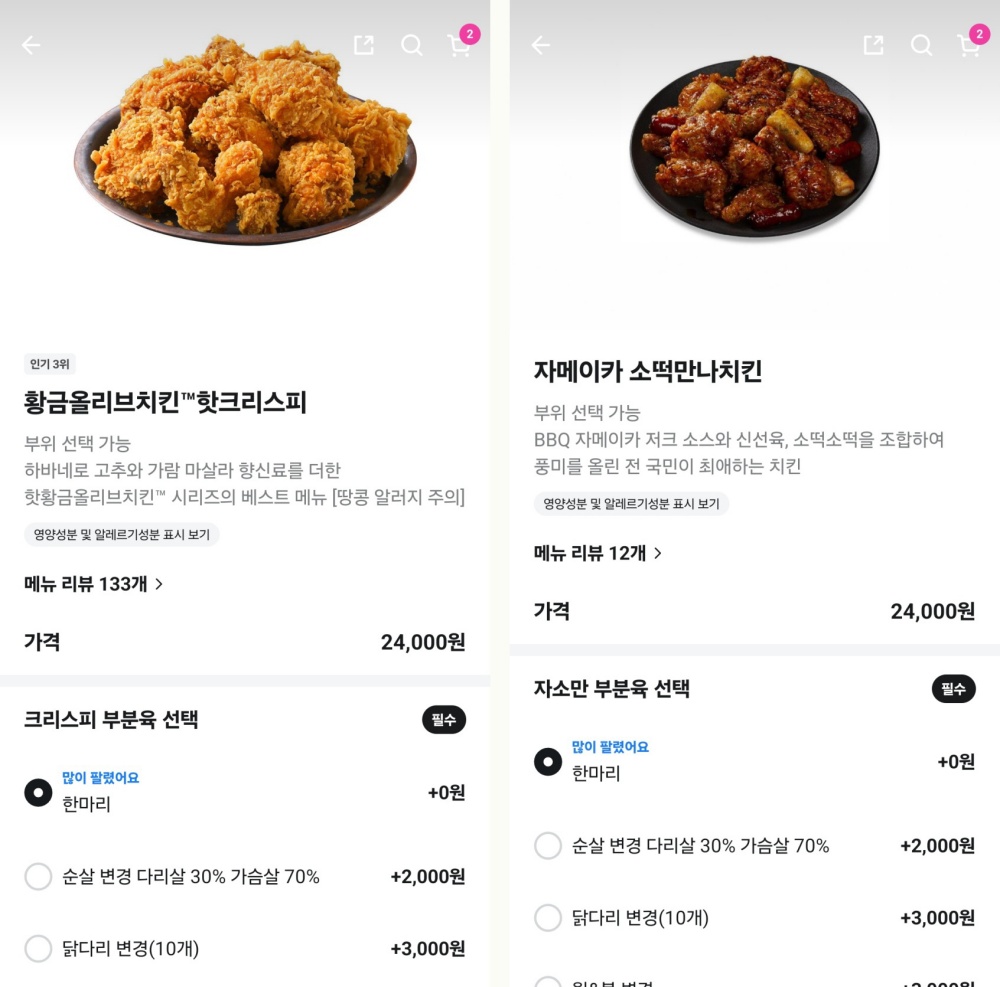View nutrition and allergy info for 자메이카 소떡만나치킨
Viewport: 1000px width, 987px height.
[x=631, y=504]
